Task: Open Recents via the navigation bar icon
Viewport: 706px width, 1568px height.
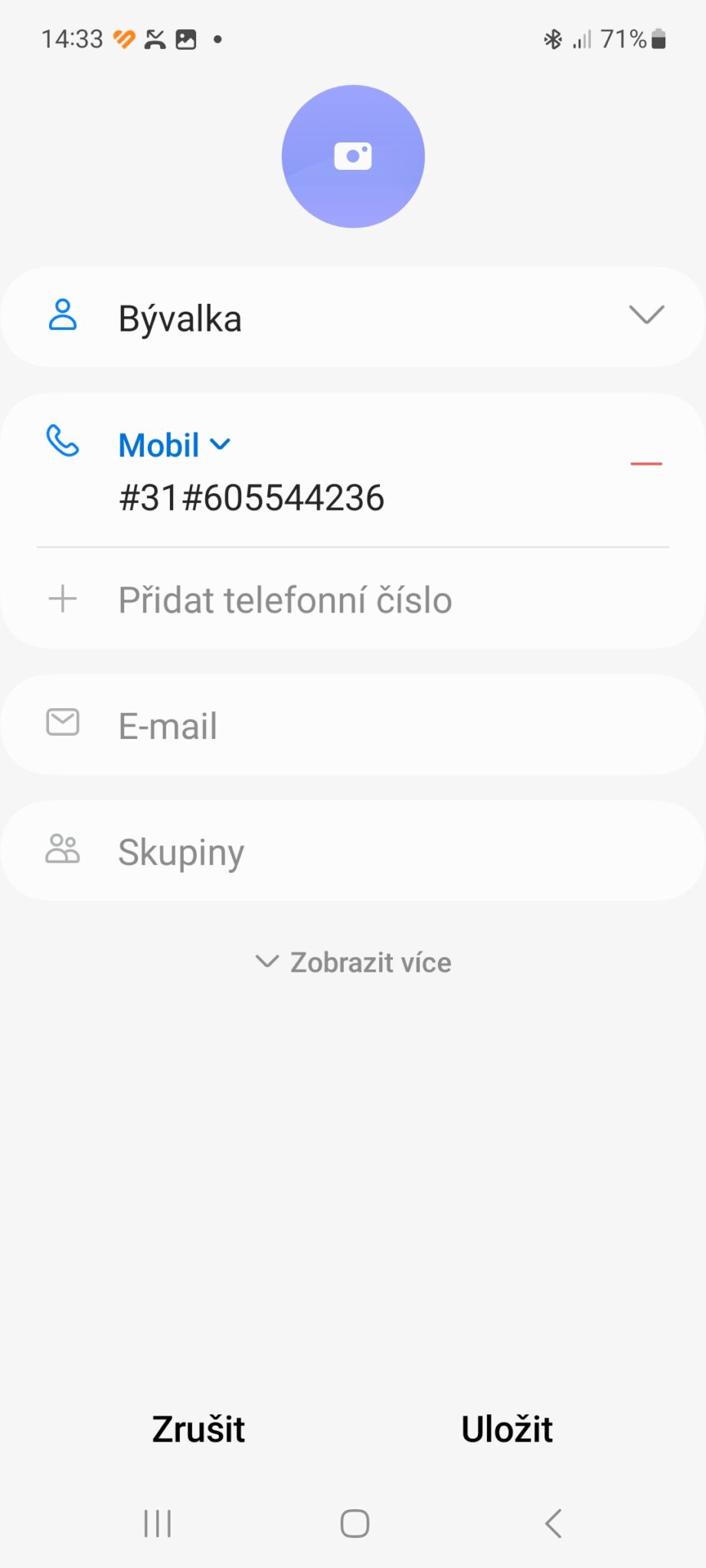Action: coord(156,1524)
